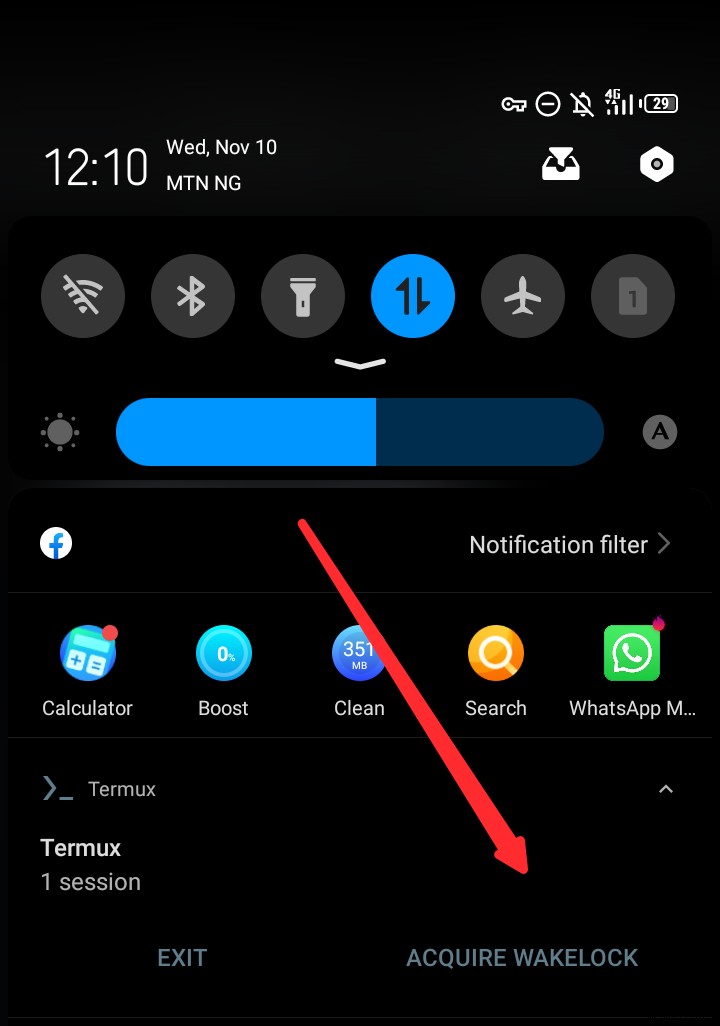Enable airplane mode tile

point(523,296)
